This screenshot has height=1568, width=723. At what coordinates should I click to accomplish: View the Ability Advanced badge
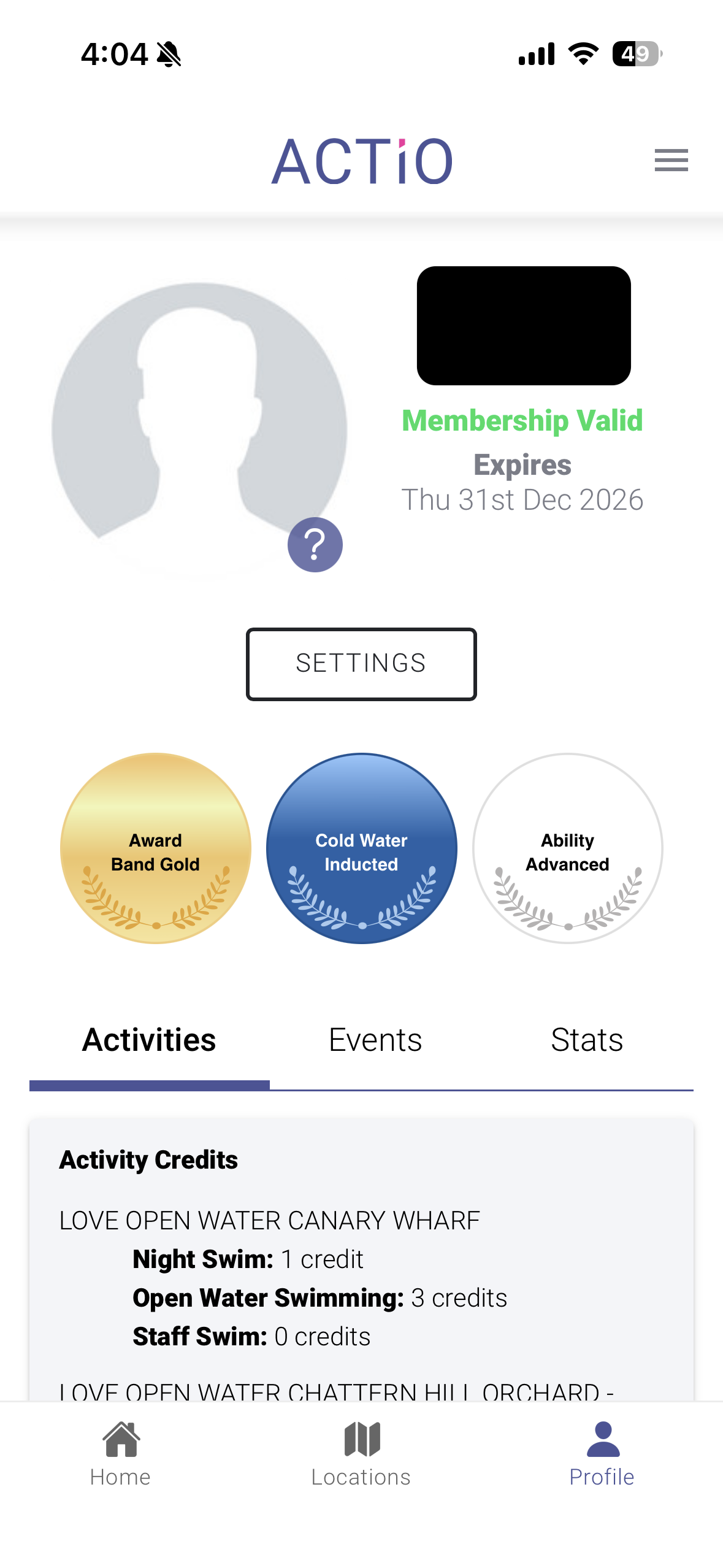pos(568,848)
